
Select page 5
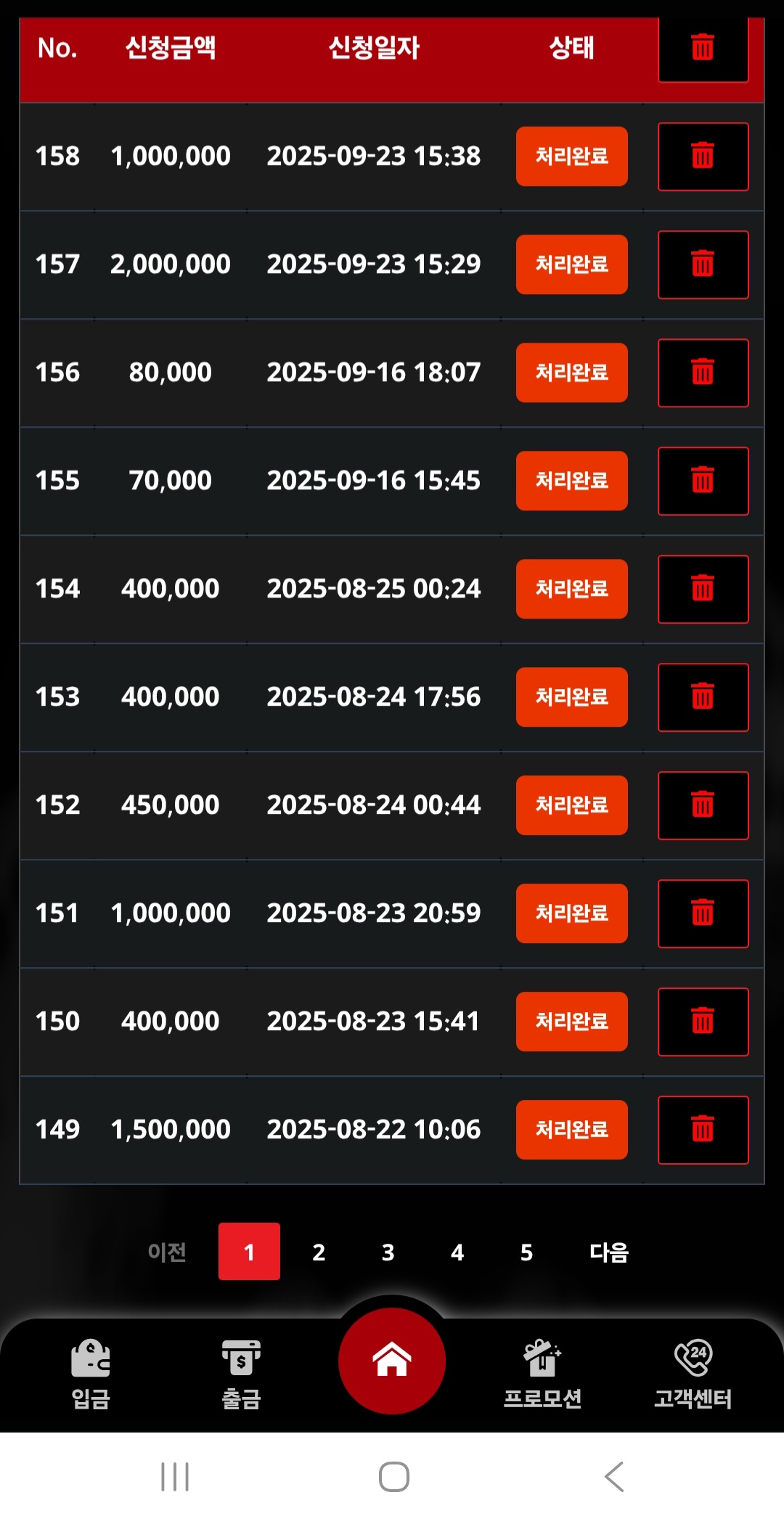[x=526, y=1252]
